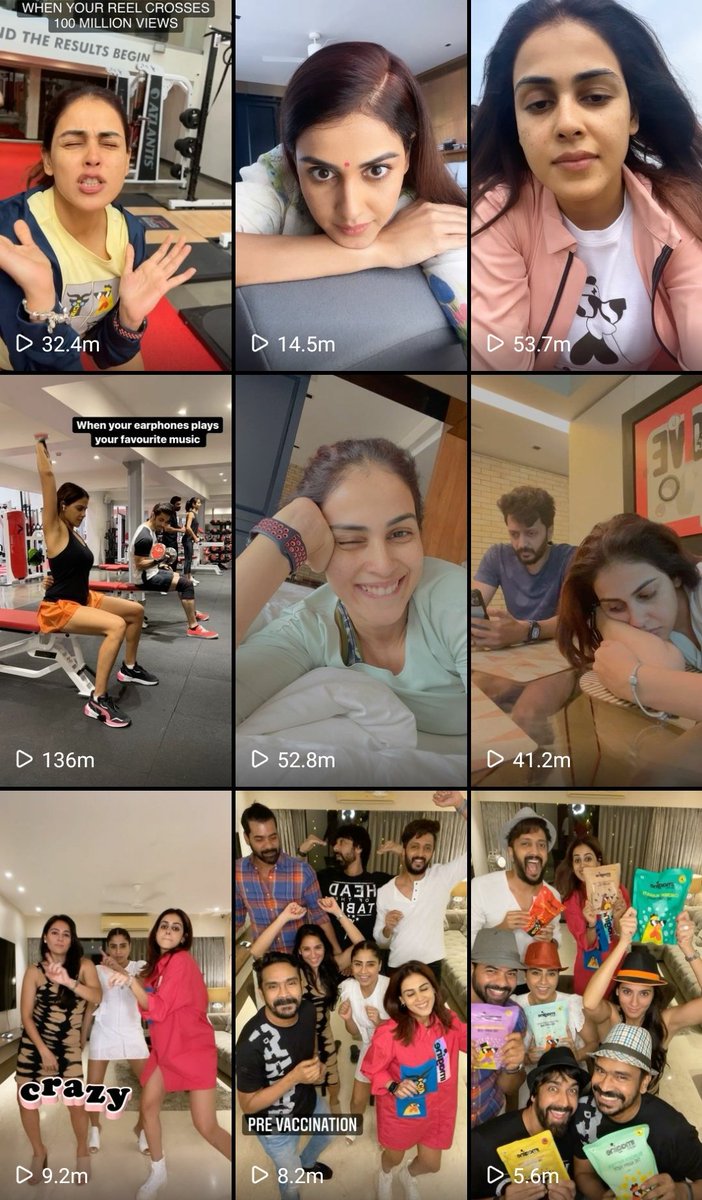This screenshot has width=702, height=1200.
Task: View the reel showing 41.2m views
Action: (x=587, y=580)
